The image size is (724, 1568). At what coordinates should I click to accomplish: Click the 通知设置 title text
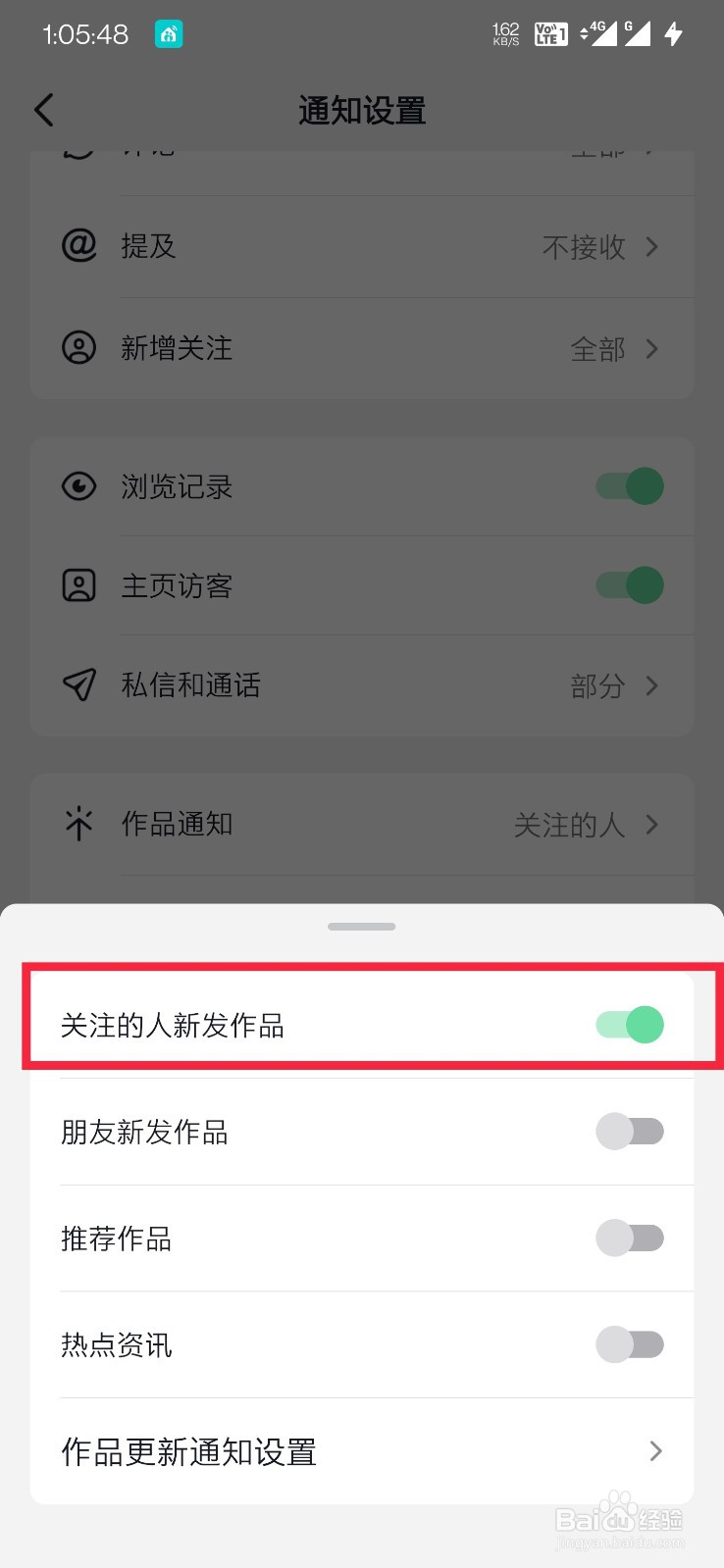point(361,110)
